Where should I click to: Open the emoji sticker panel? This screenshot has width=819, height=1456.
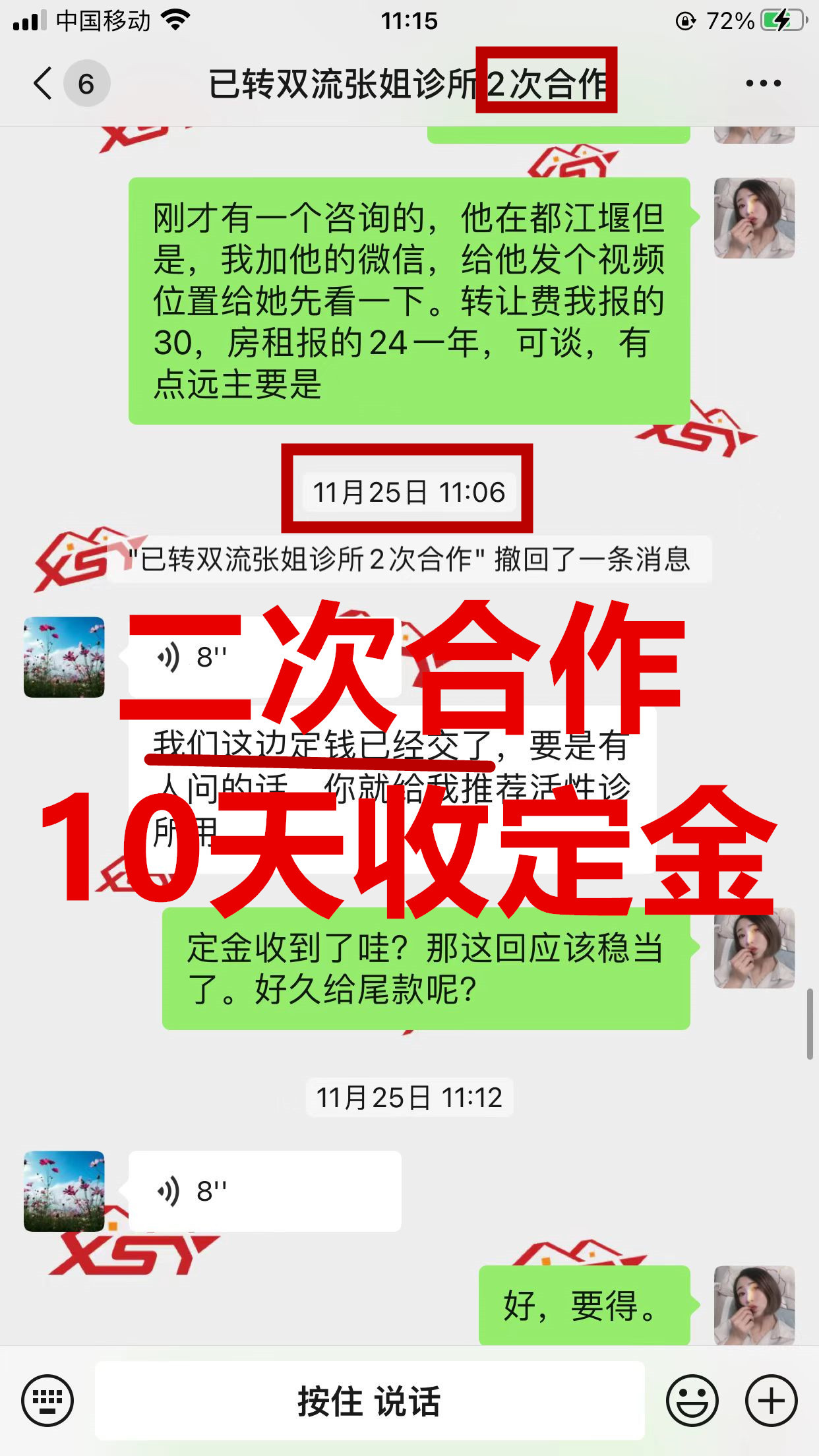(692, 1400)
